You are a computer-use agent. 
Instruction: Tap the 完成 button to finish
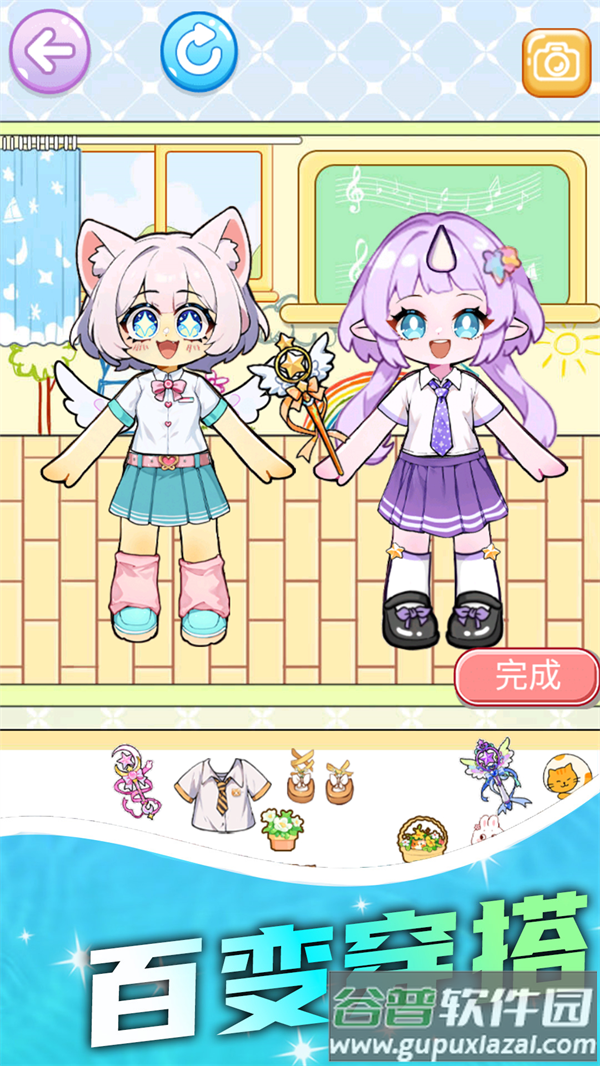point(526,677)
